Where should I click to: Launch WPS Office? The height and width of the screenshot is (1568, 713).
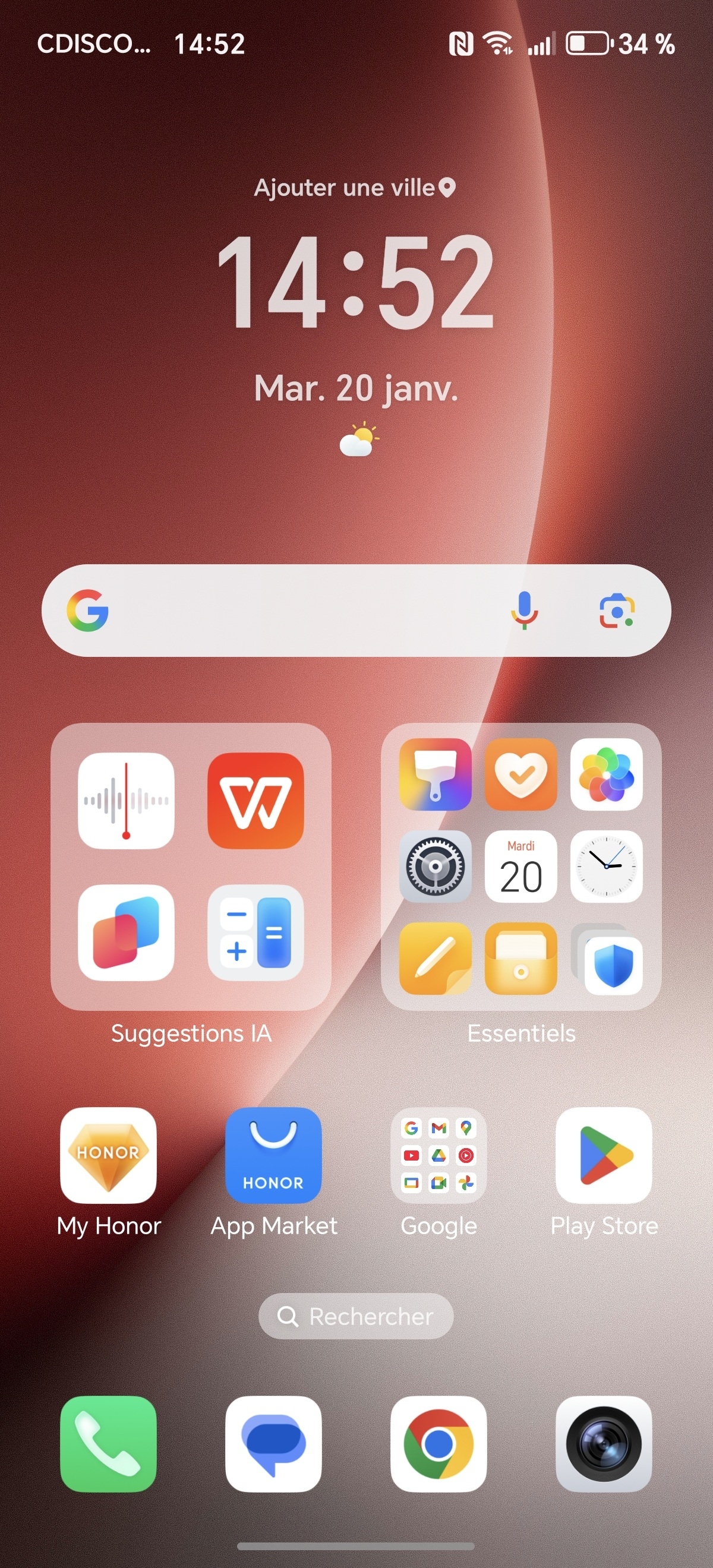click(255, 801)
